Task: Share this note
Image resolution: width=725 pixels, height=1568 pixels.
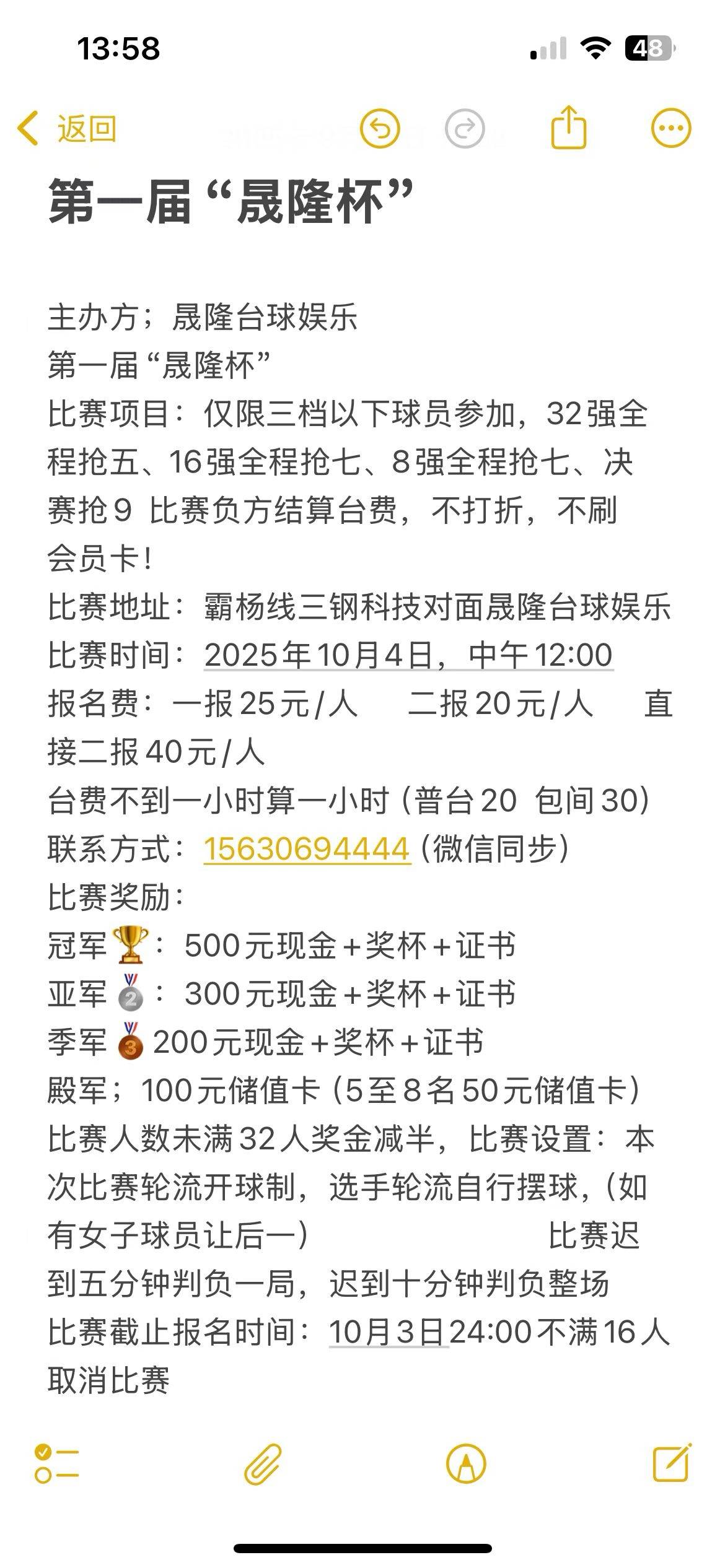Action: (x=568, y=128)
